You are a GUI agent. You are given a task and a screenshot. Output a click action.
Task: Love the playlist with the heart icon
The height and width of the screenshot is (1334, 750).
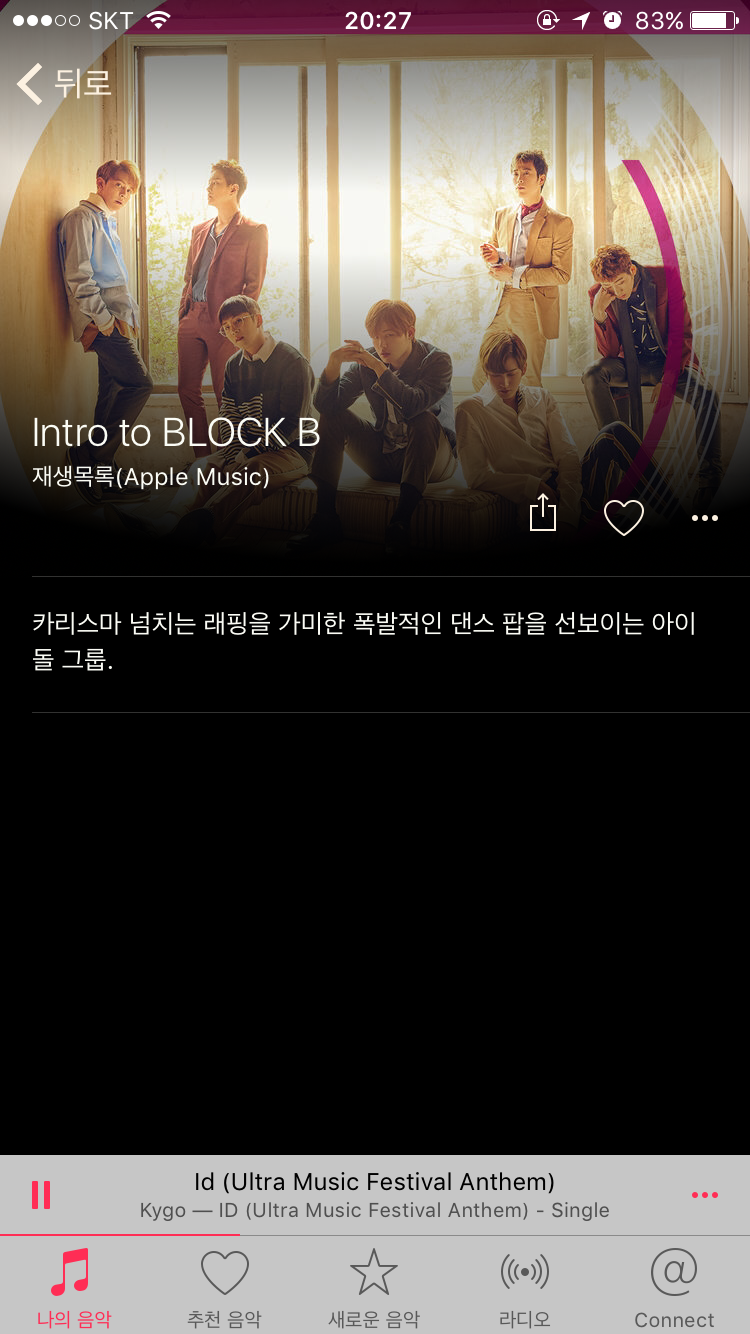[x=623, y=517]
